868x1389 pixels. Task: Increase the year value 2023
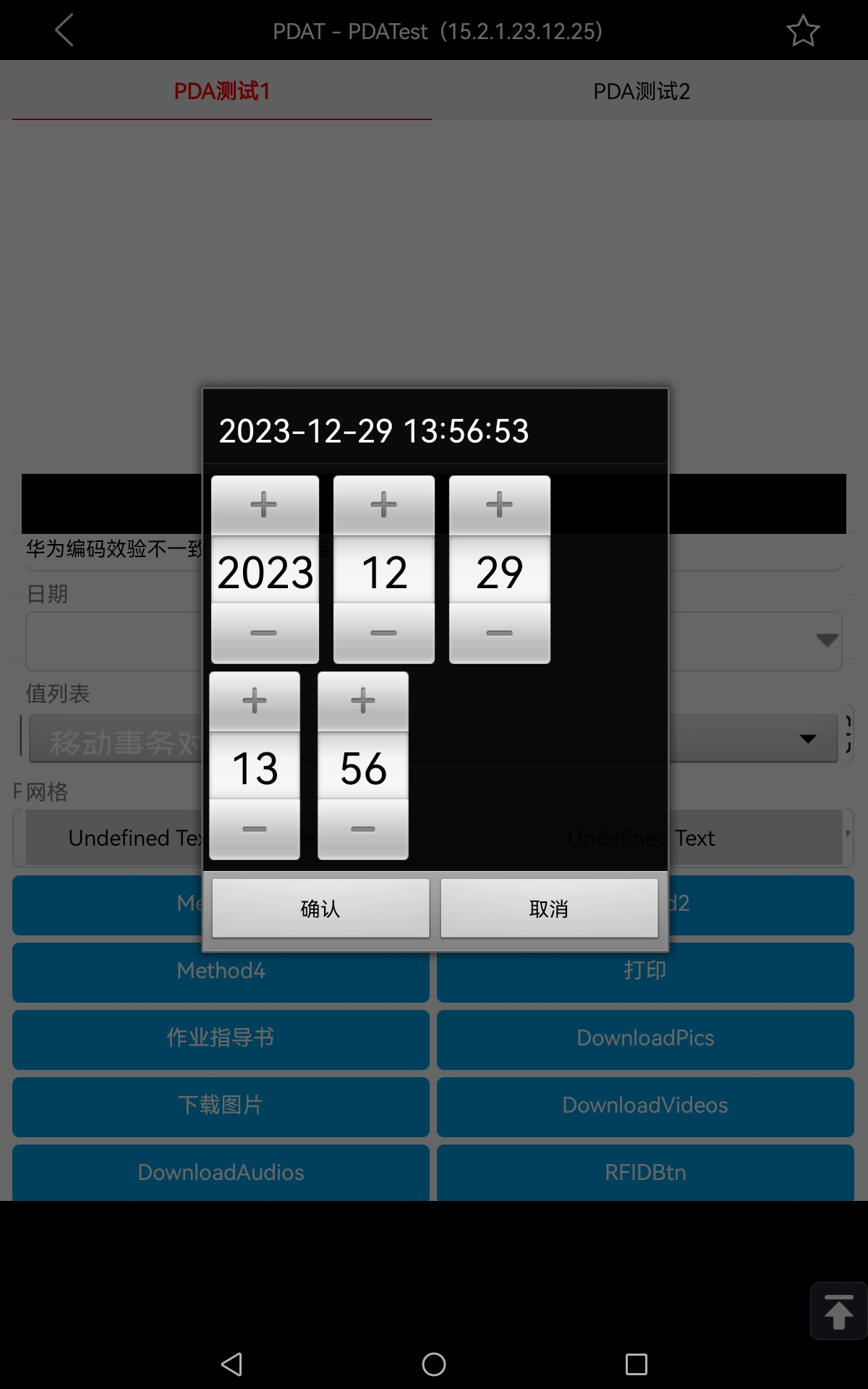click(x=265, y=505)
